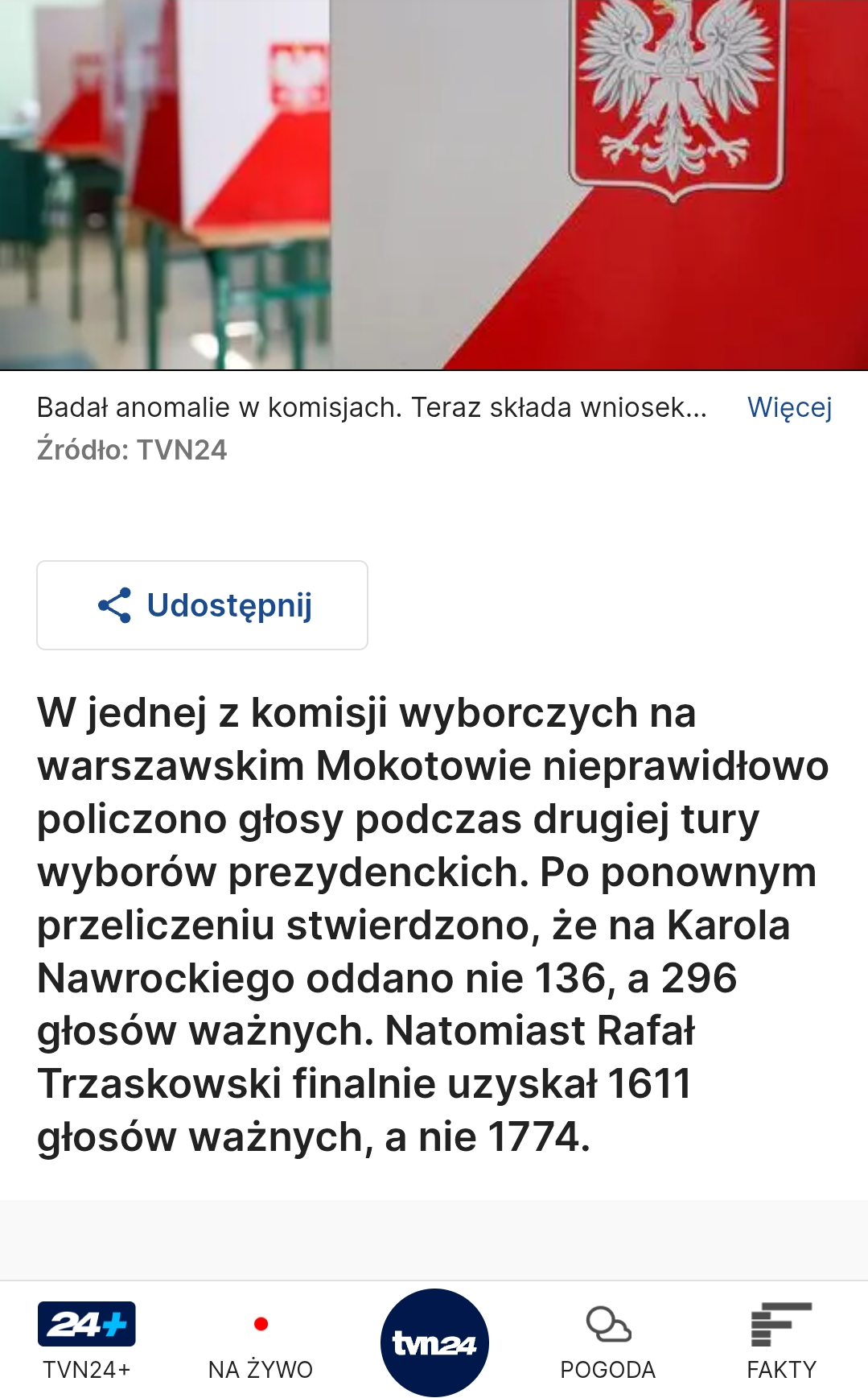Switch to the Fakty tab
This screenshot has width=868, height=1398.
pos(781,1340)
